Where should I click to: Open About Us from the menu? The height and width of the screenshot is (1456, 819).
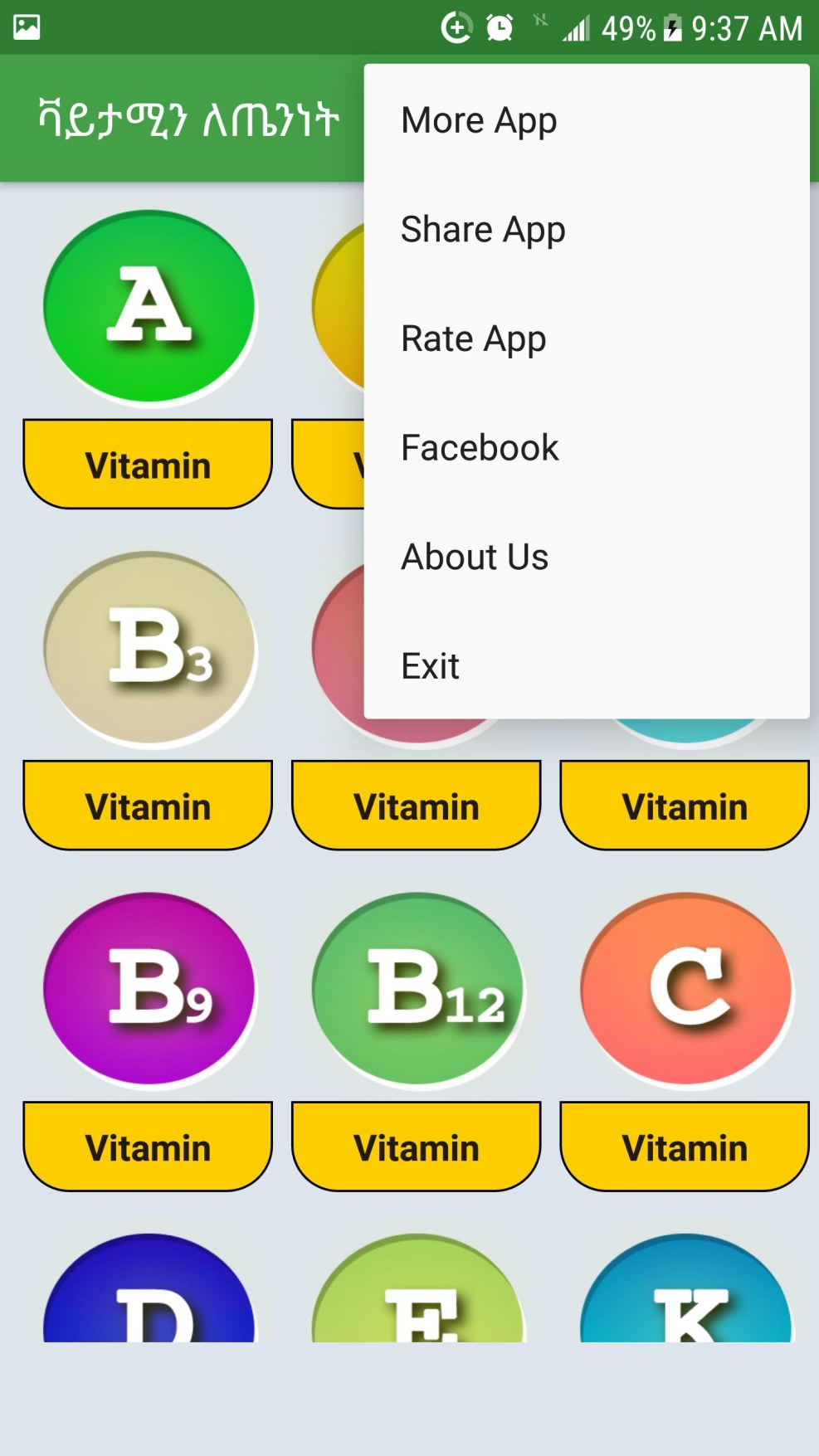[474, 557]
